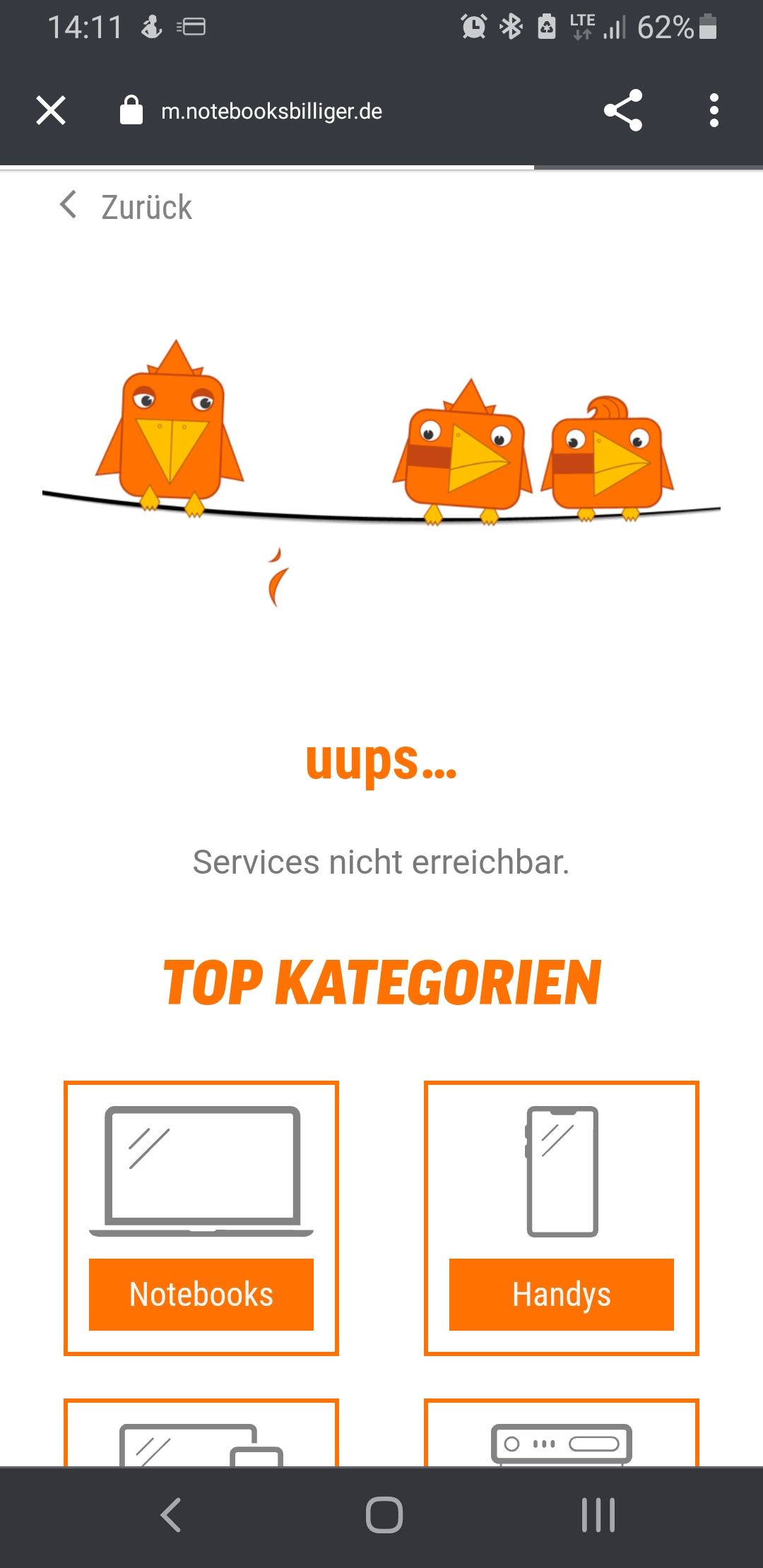
Task: Open the Notebooks category
Action: 201,1295
